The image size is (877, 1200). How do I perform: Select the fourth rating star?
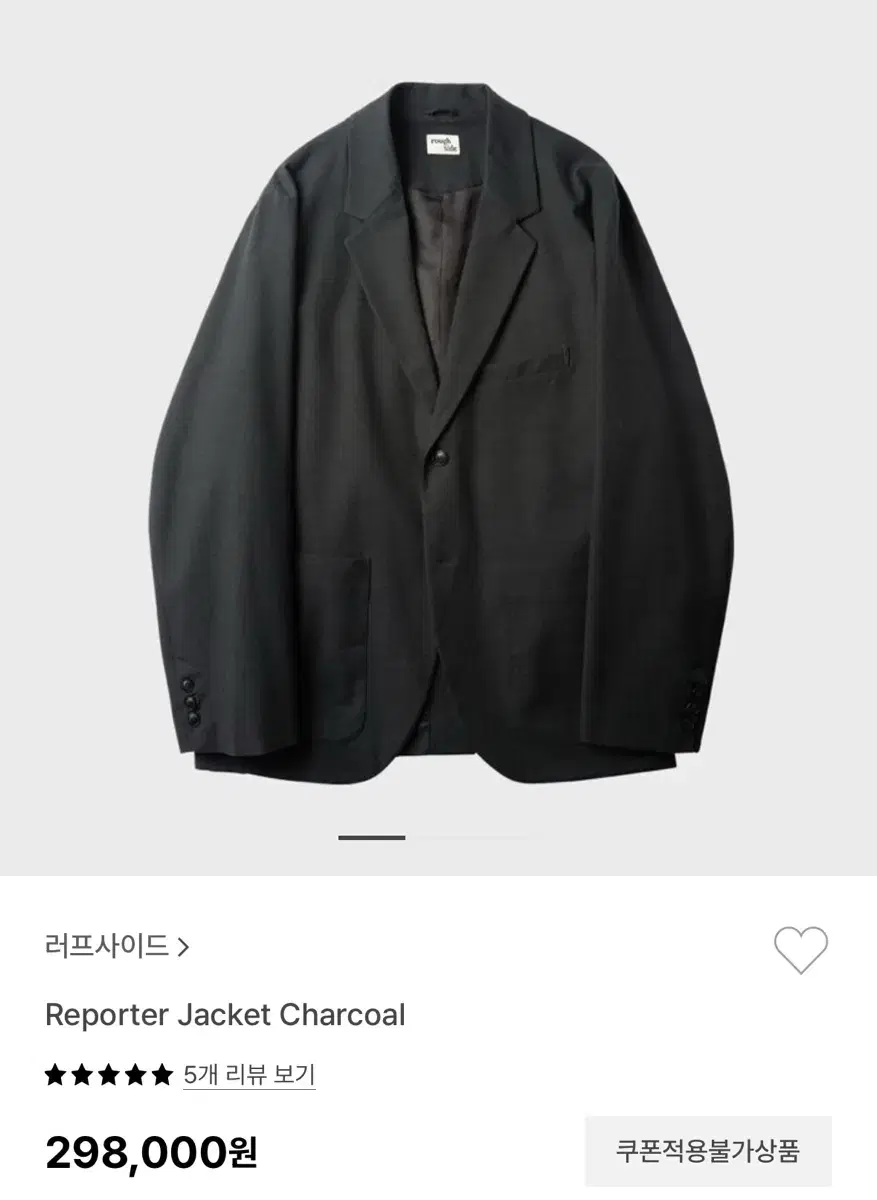137,1077
